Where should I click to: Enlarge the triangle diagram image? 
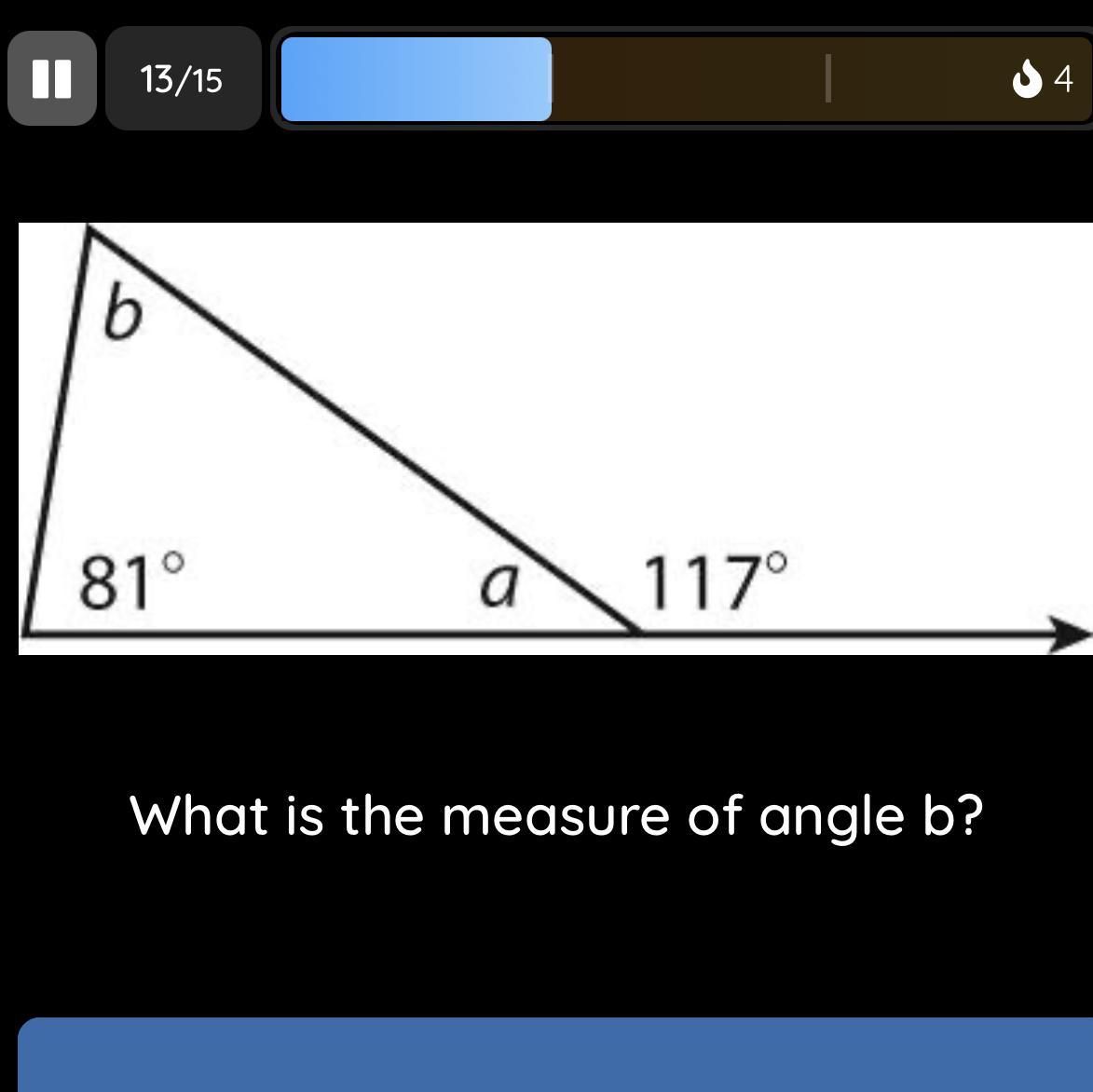click(555, 438)
